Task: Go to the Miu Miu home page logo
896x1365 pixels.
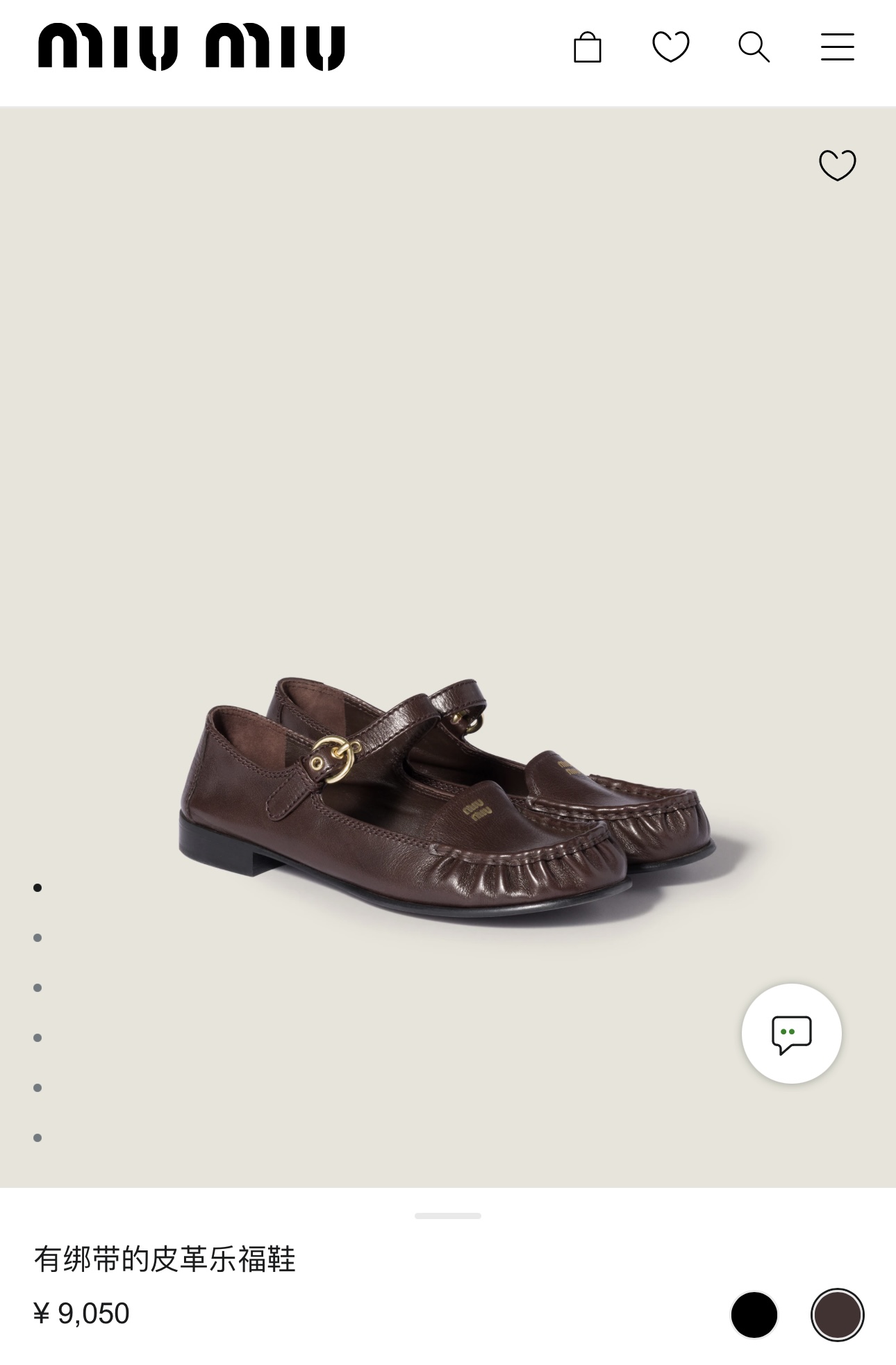Action: tap(191, 47)
